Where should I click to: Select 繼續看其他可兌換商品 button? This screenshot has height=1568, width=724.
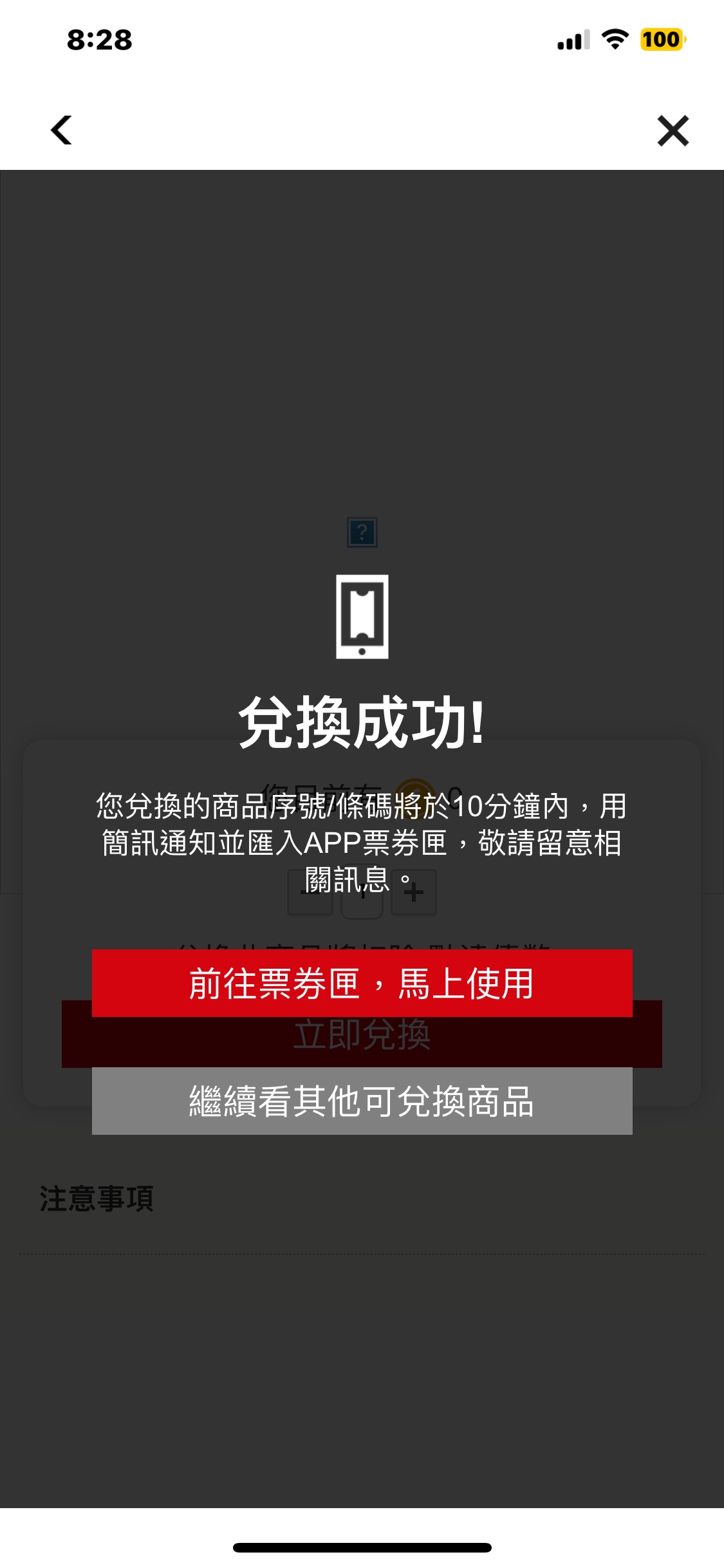(x=362, y=1101)
